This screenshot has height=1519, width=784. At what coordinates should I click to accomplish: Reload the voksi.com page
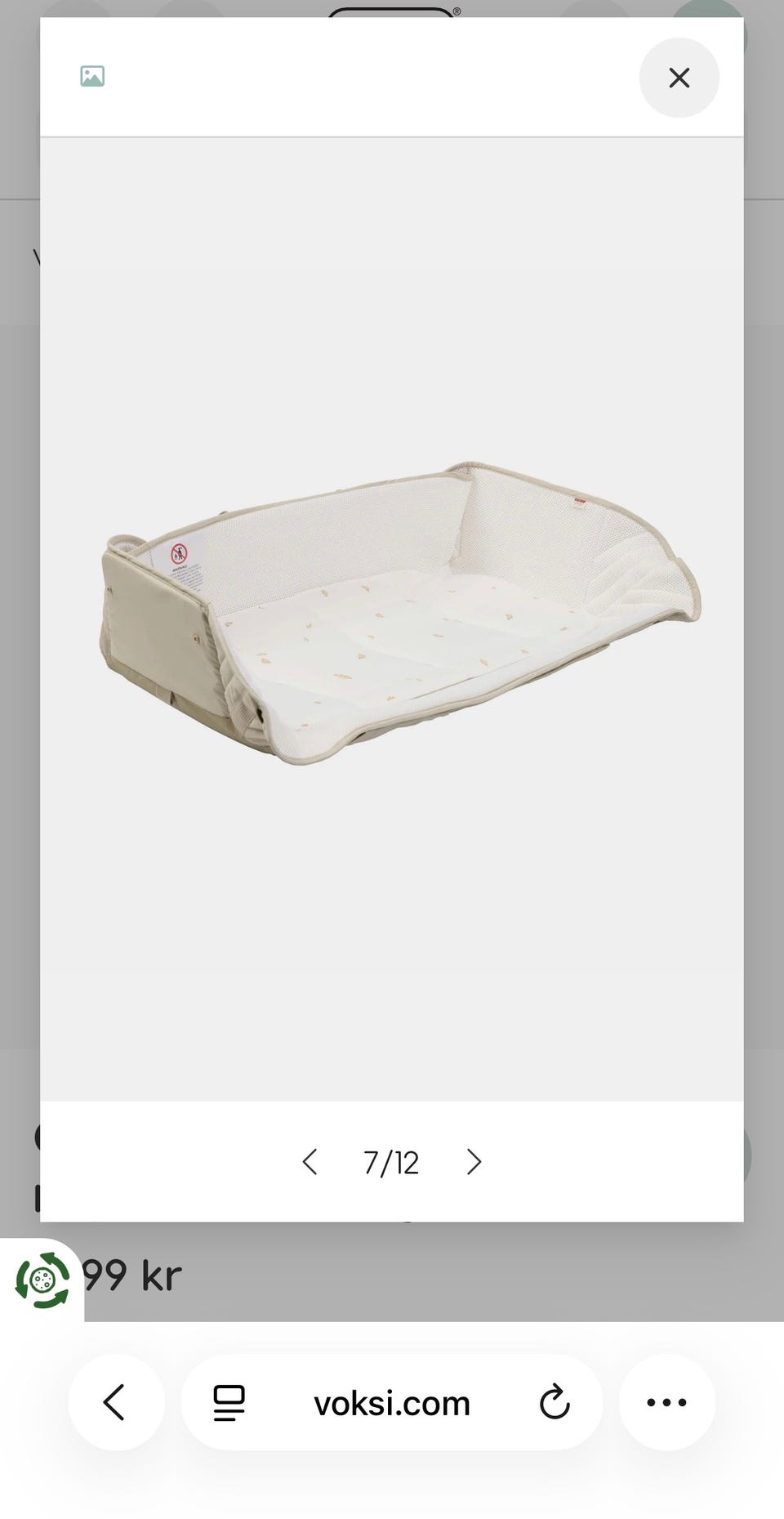555,1402
